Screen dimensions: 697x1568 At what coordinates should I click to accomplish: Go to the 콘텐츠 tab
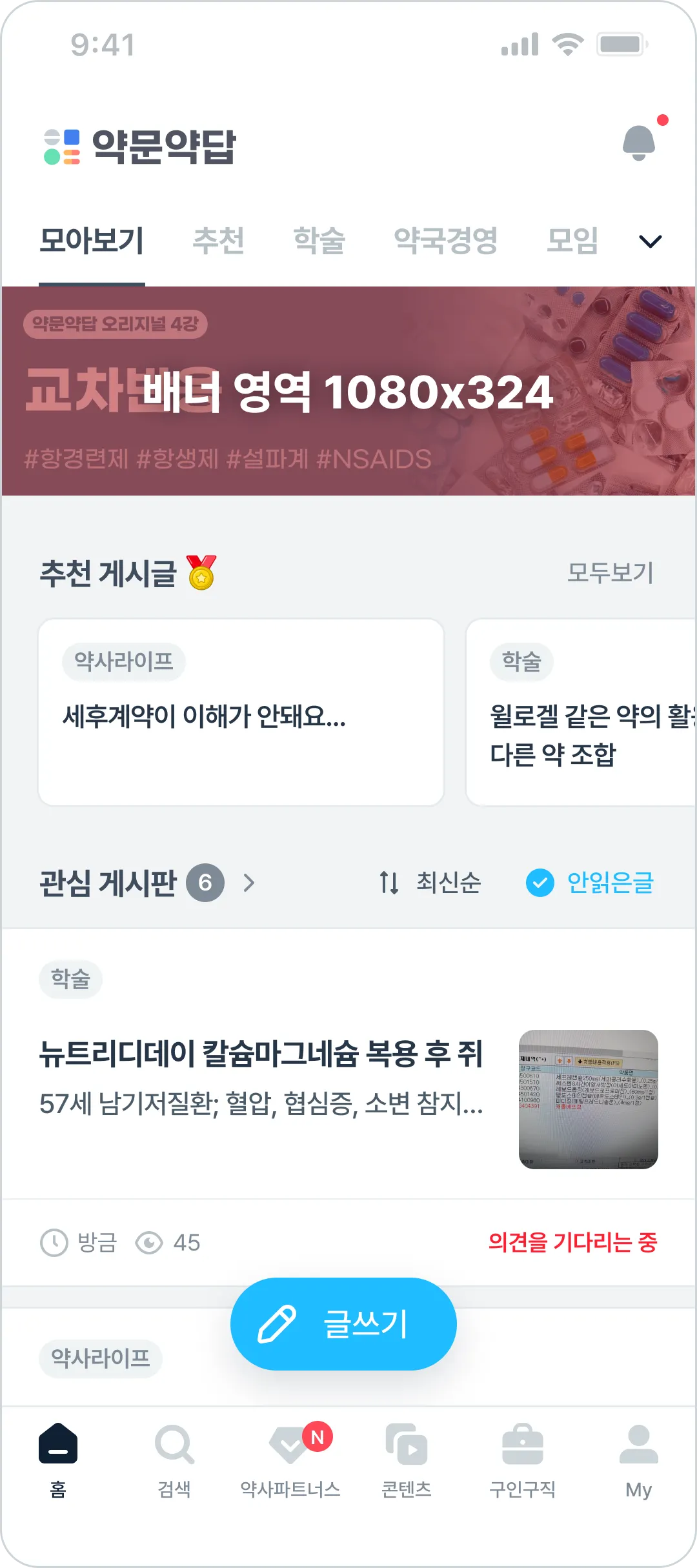point(407,1460)
